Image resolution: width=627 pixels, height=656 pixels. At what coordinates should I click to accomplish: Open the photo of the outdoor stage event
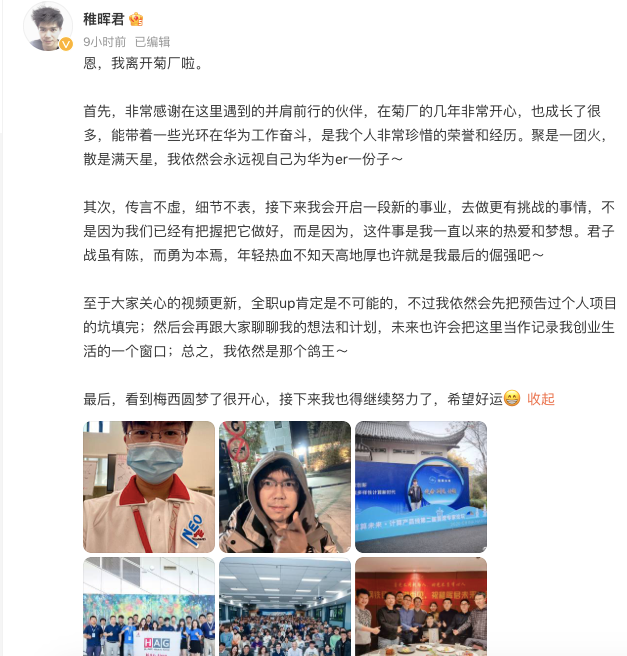tap(420, 486)
